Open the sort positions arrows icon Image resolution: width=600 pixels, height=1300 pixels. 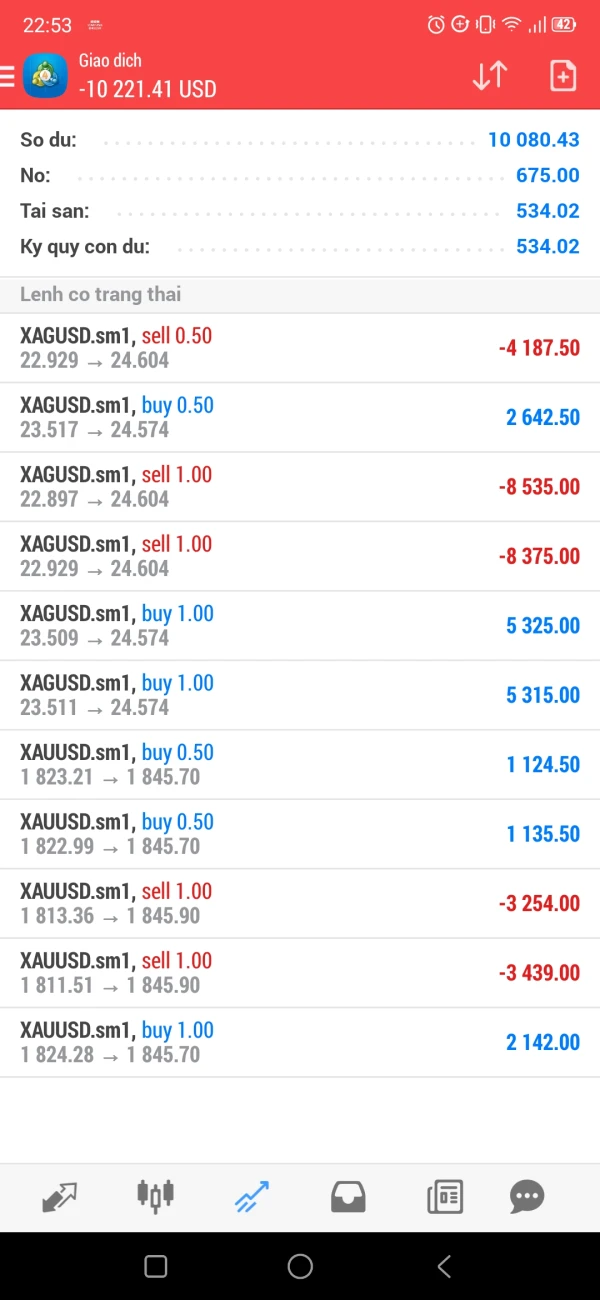point(490,76)
